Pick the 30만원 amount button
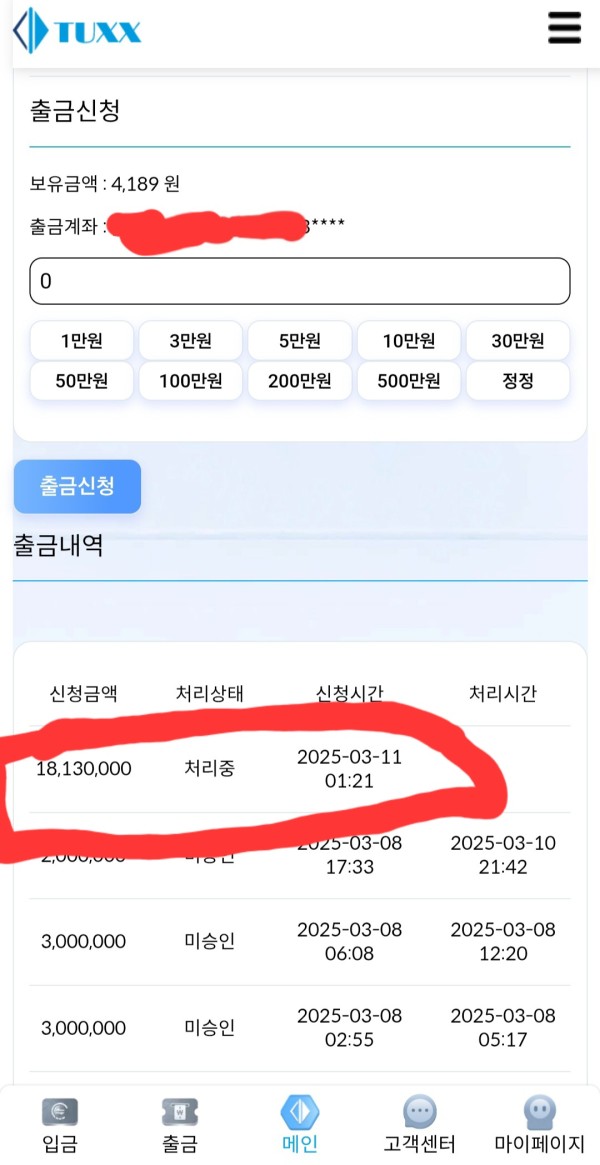Viewport: 600px width, 1165px height. tap(517, 341)
